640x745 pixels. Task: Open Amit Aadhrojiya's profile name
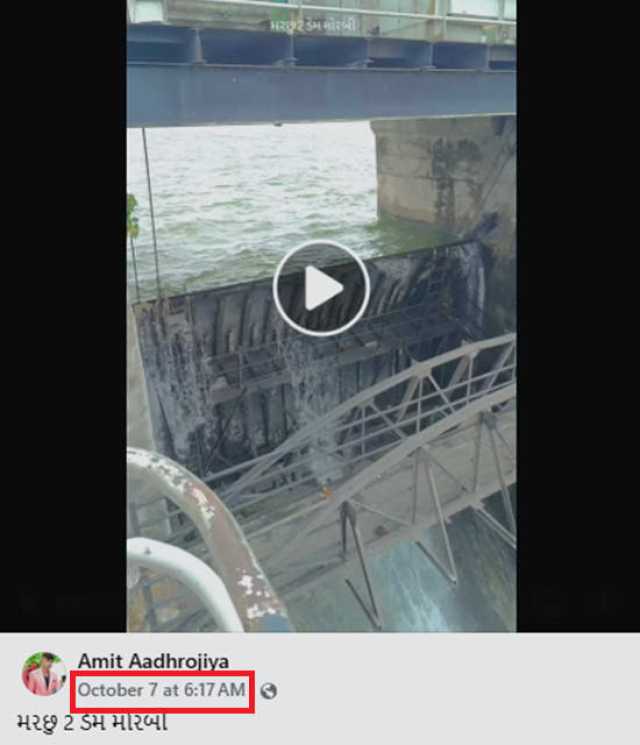point(153,661)
